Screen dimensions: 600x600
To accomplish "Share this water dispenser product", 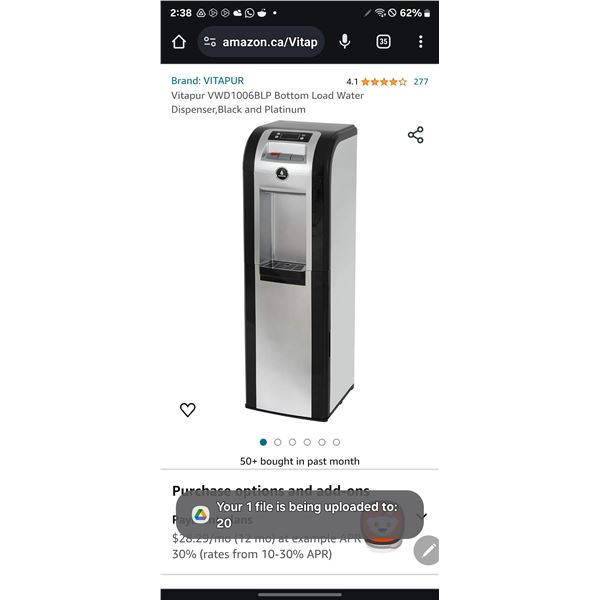I will (416, 135).
